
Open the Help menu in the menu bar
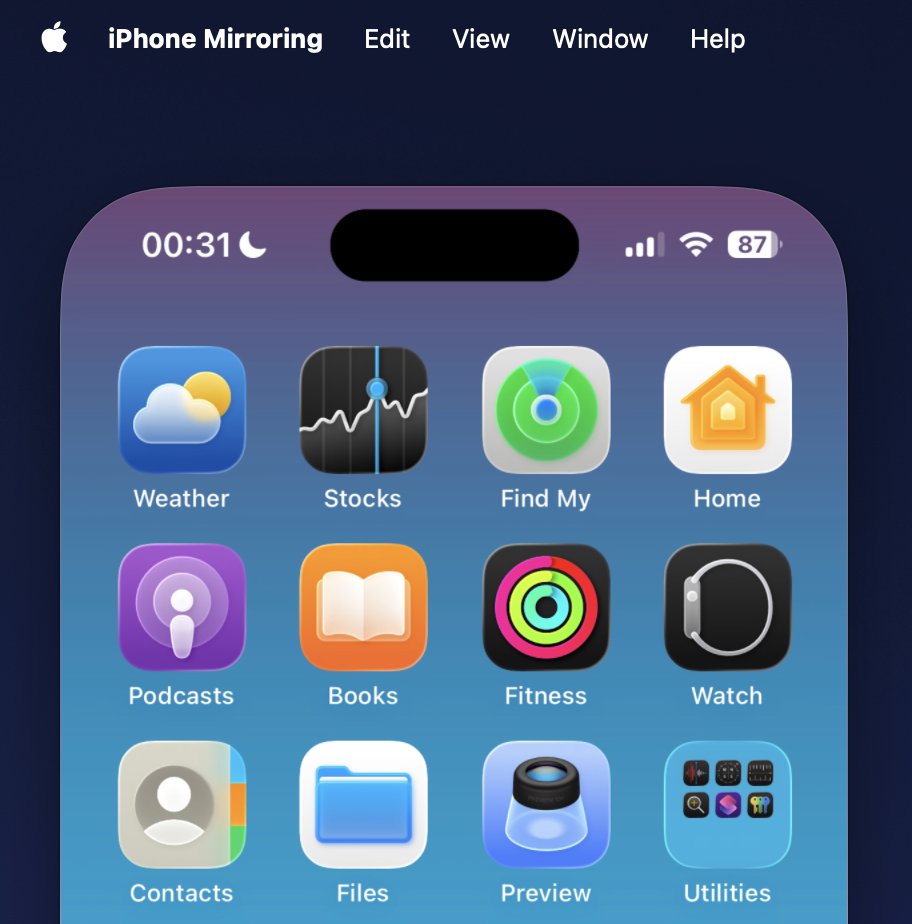(x=717, y=39)
